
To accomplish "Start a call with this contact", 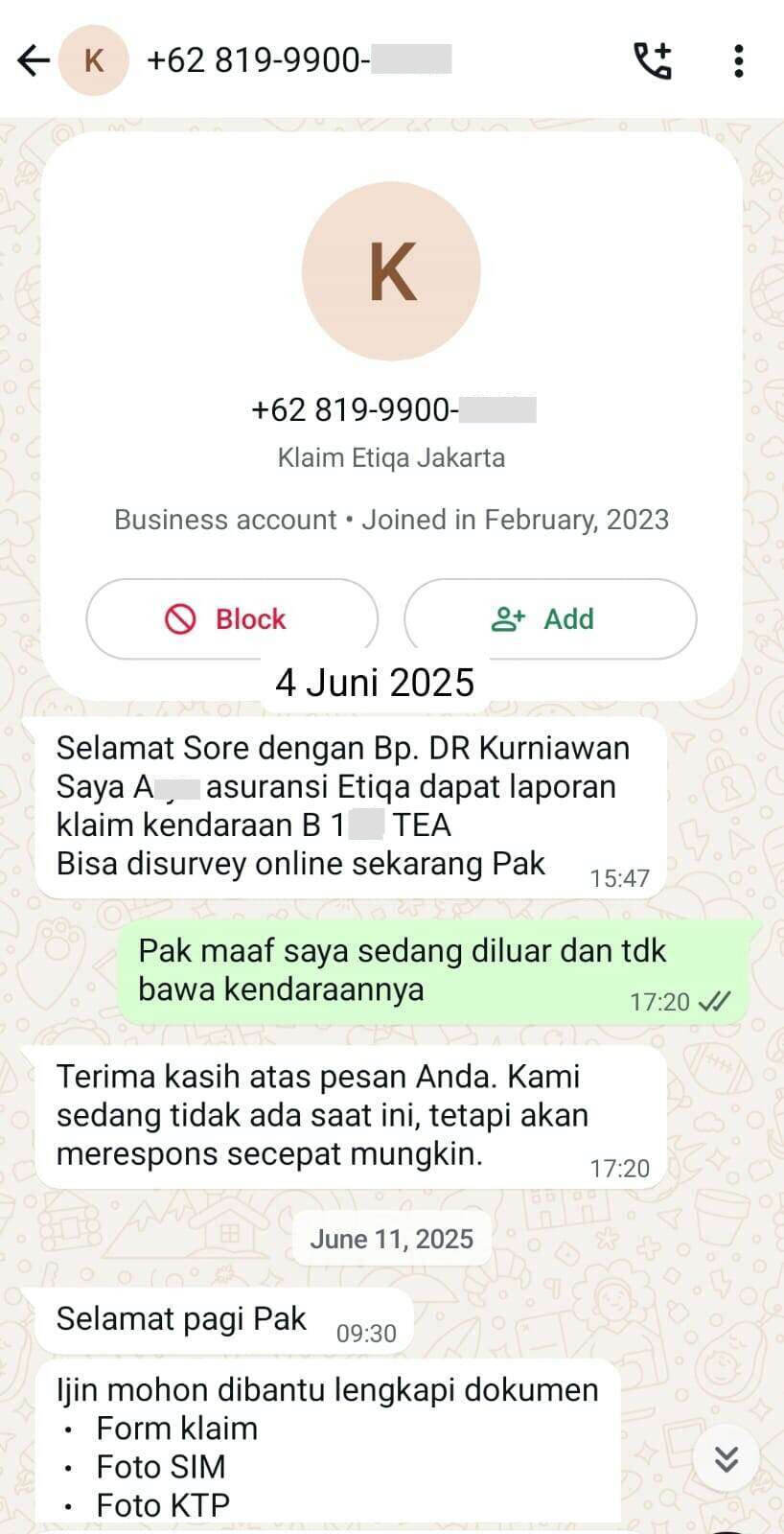I will (x=654, y=61).
